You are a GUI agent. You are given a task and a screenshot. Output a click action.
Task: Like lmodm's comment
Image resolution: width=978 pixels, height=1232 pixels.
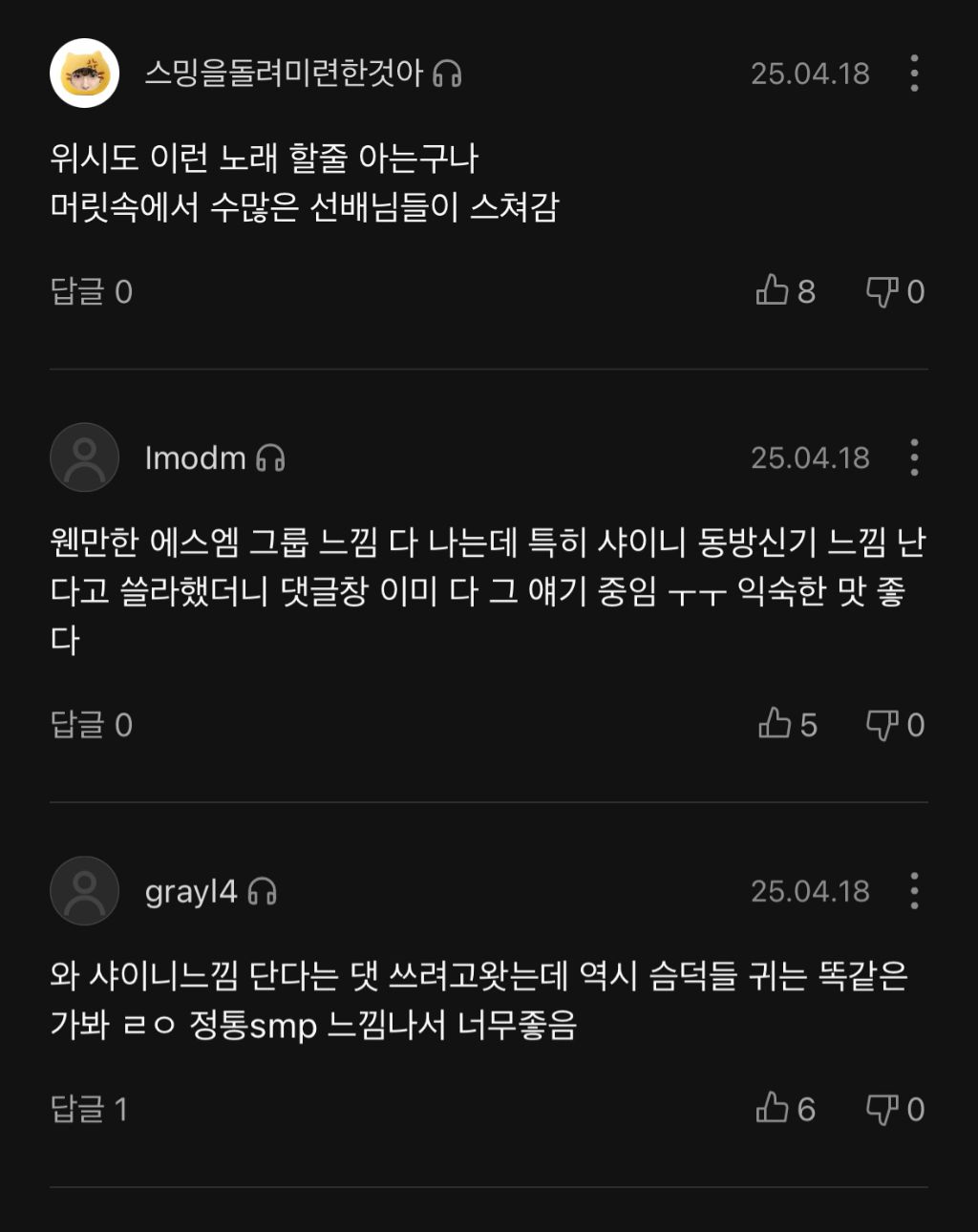[x=774, y=724]
